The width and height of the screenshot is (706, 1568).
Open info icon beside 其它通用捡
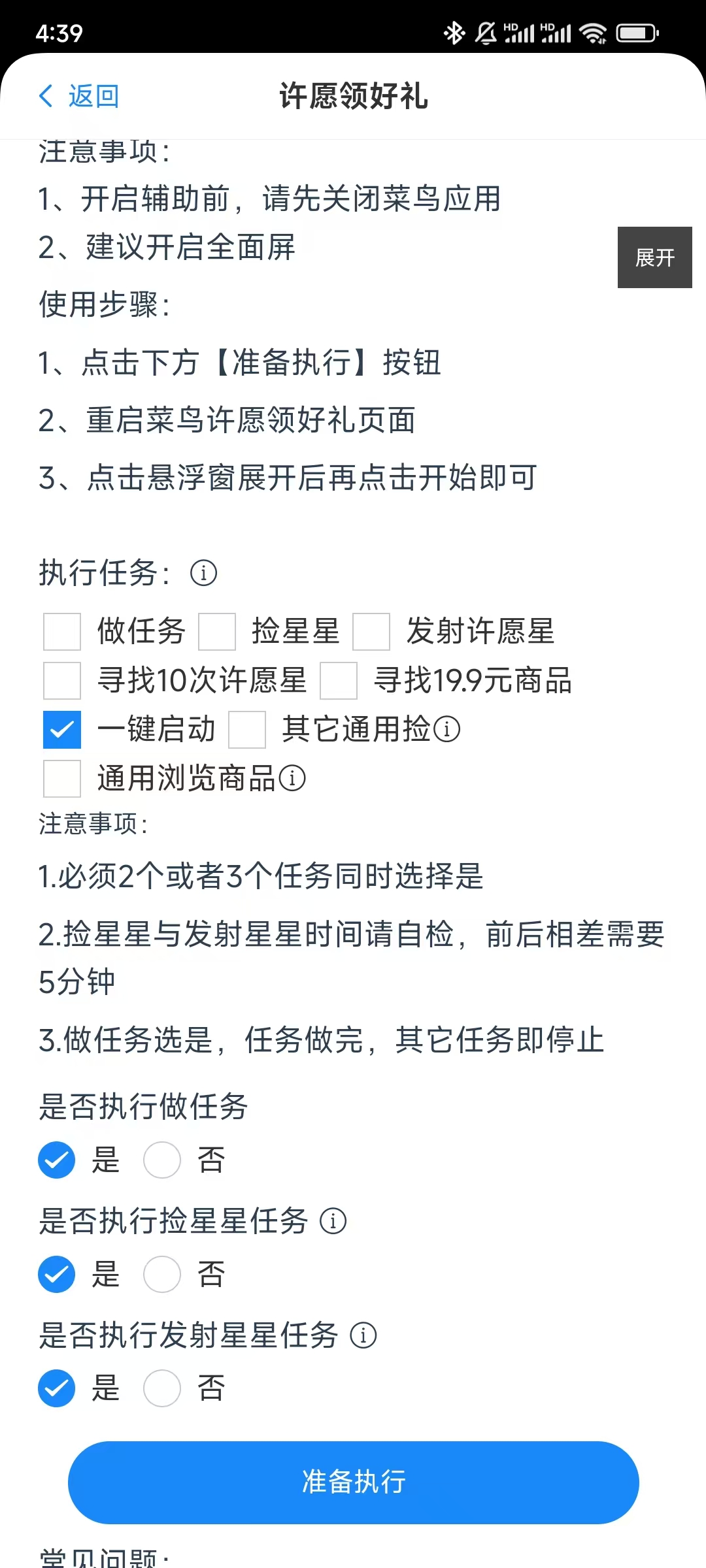tap(447, 729)
